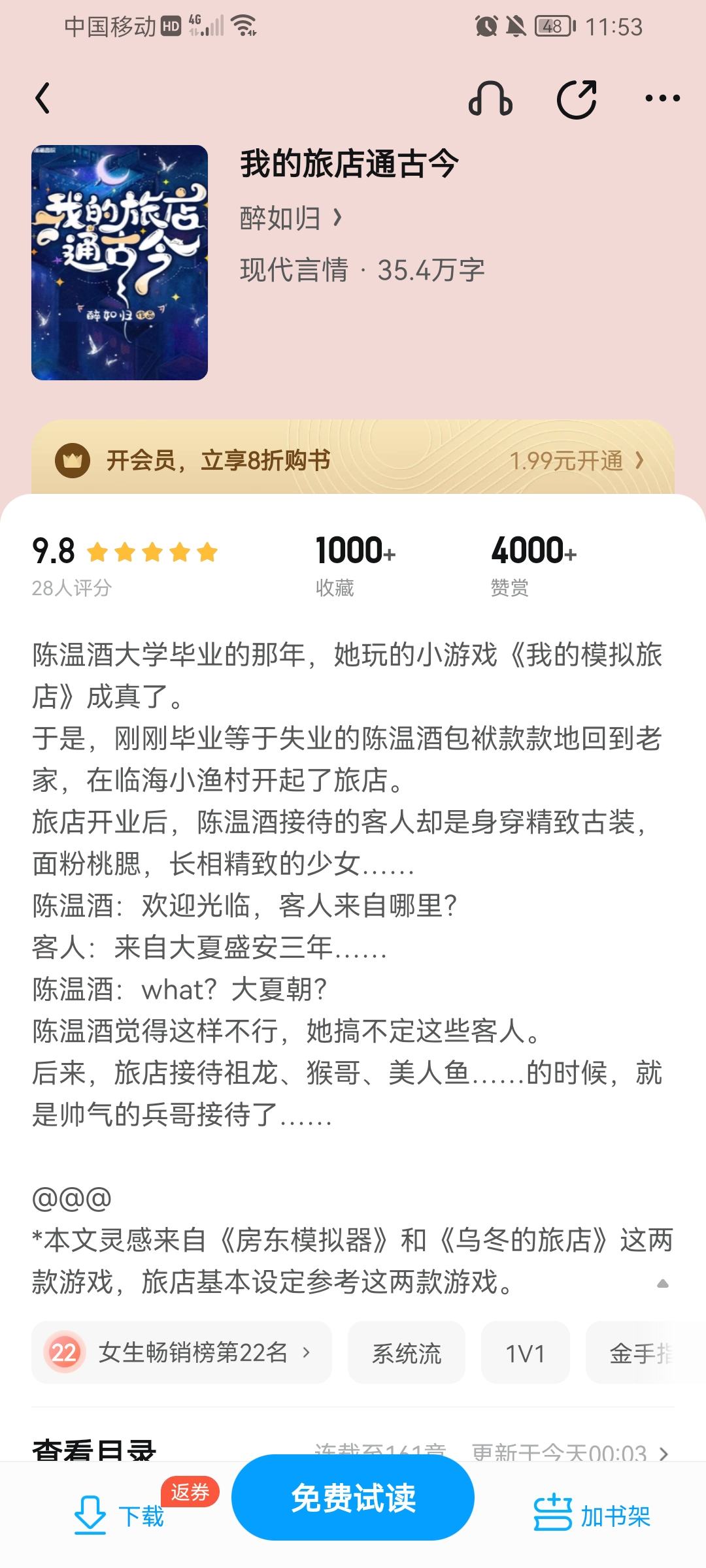706x1568 pixels.
Task: Open the three-dot overflow menu
Action: [663, 99]
